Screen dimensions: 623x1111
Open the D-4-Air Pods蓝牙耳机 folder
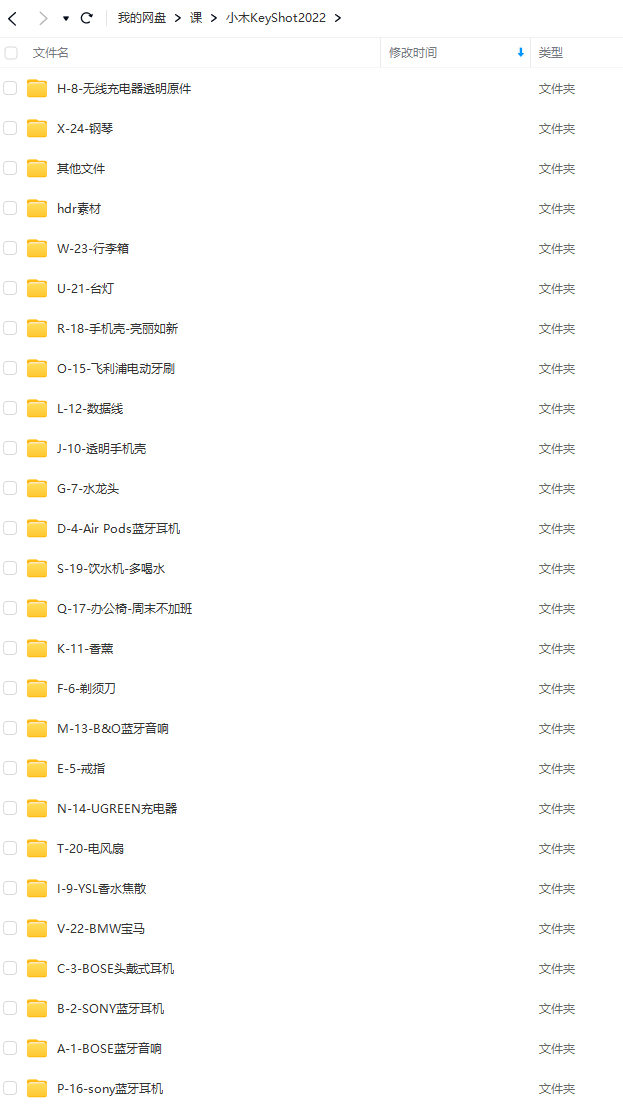pyautogui.click(x=118, y=529)
